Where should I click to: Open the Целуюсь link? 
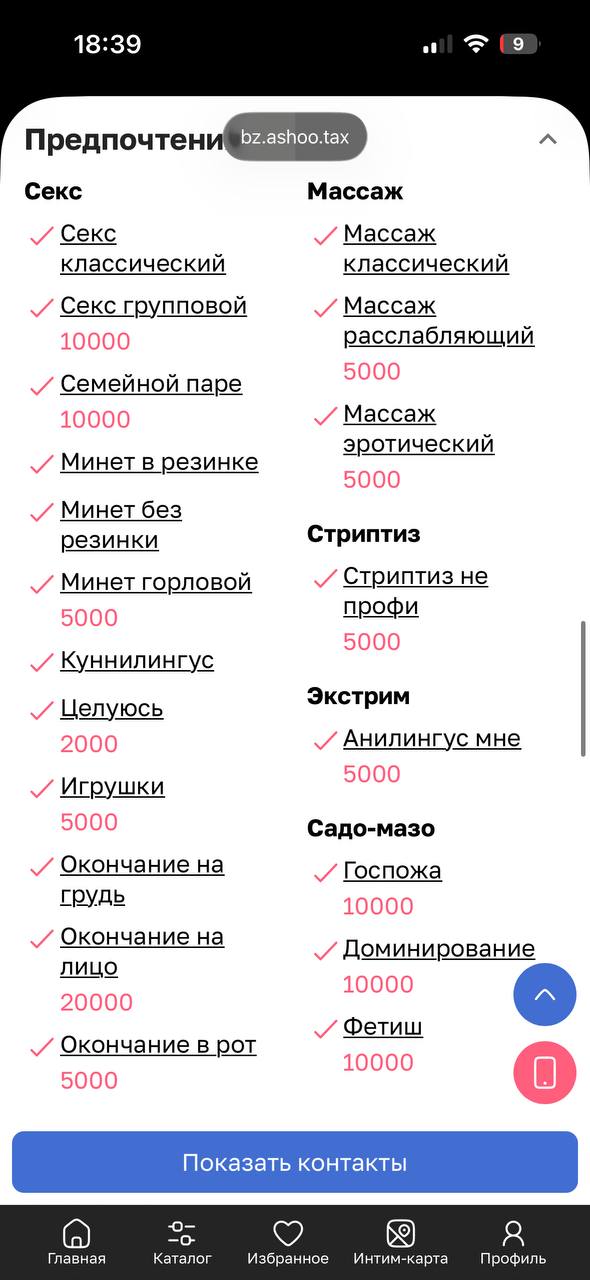[112, 708]
